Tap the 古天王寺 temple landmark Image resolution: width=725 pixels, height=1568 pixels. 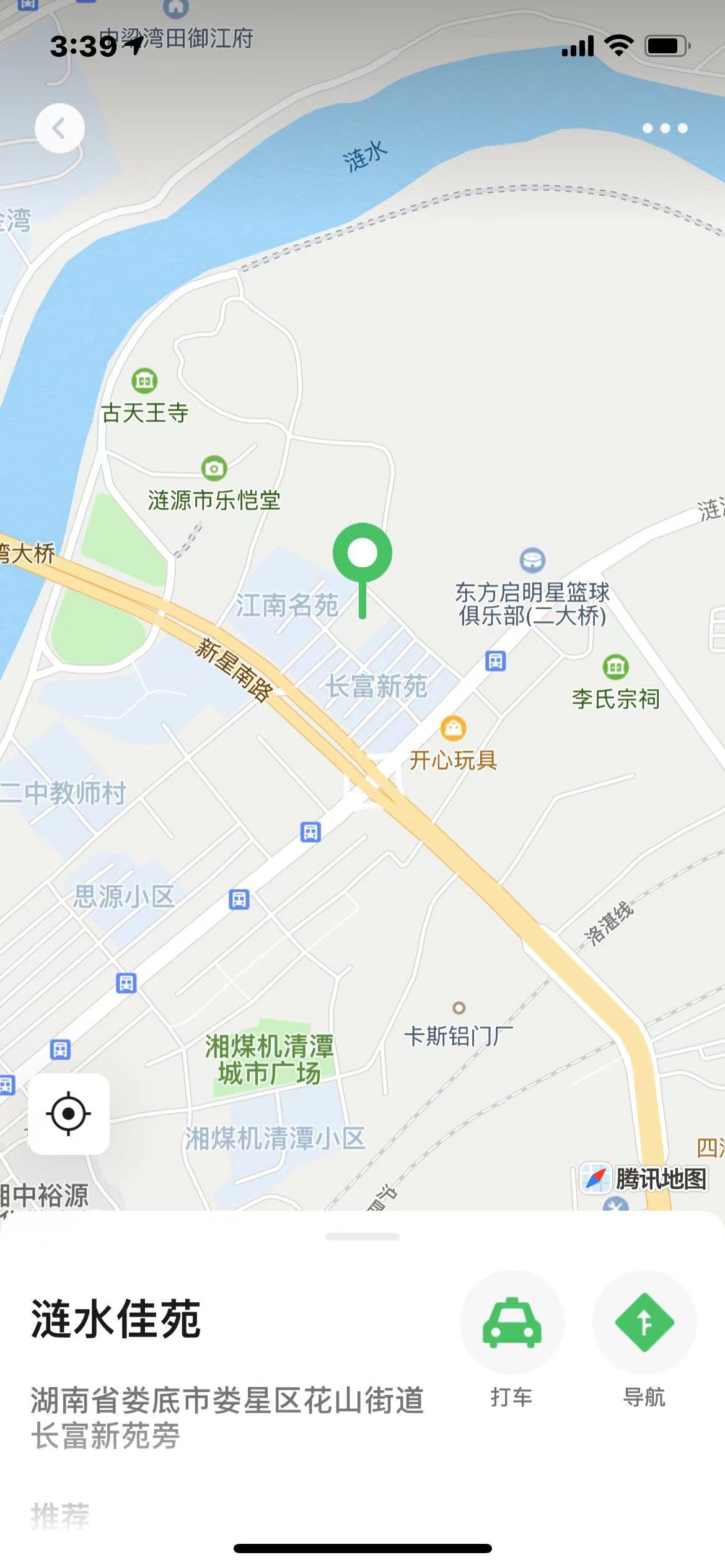coord(144,380)
